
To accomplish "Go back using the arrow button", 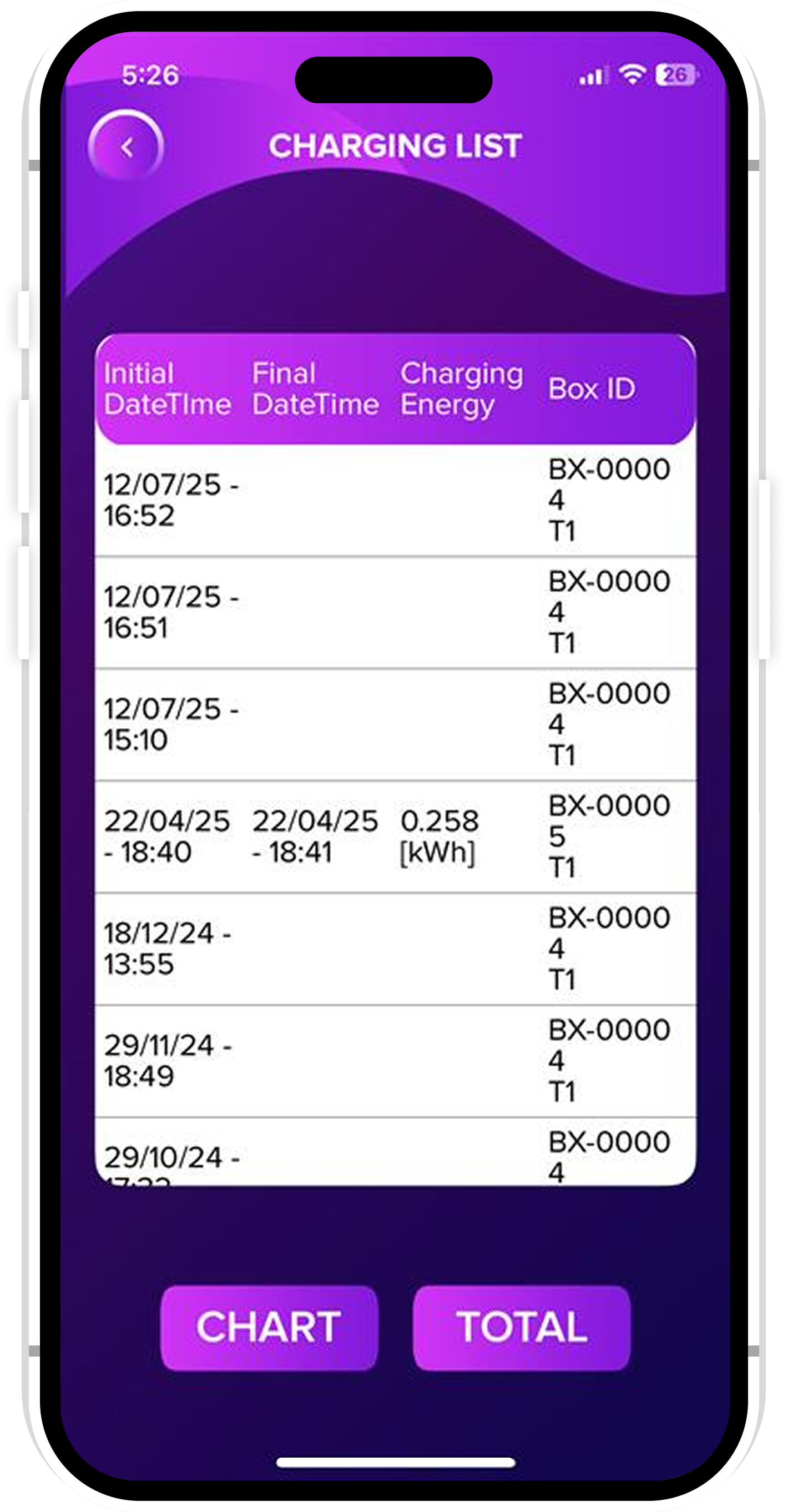I will (x=125, y=147).
